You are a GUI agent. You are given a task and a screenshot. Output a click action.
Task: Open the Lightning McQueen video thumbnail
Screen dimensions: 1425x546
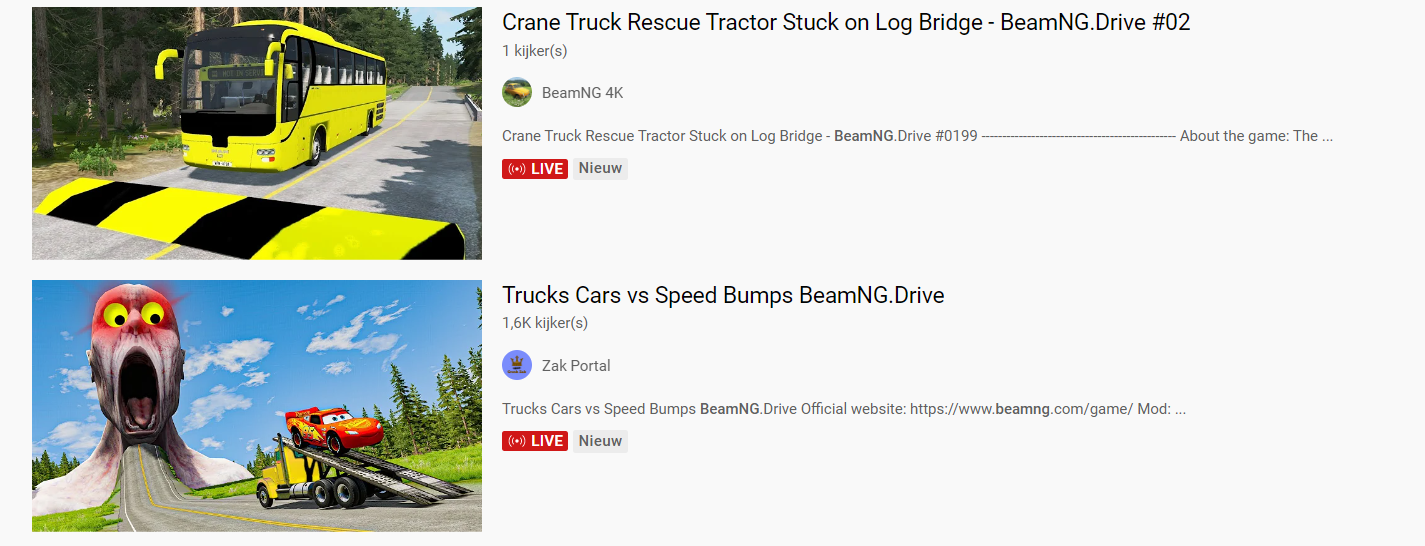coord(256,405)
